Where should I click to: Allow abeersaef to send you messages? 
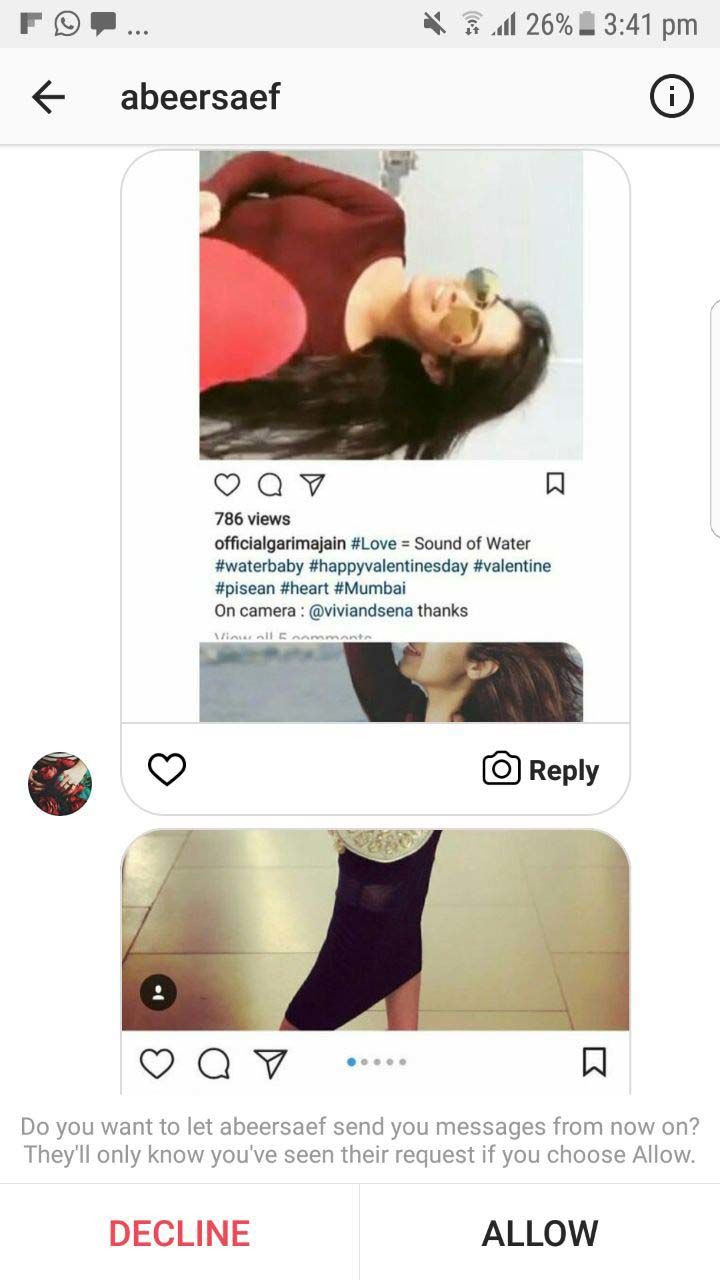tap(540, 1233)
